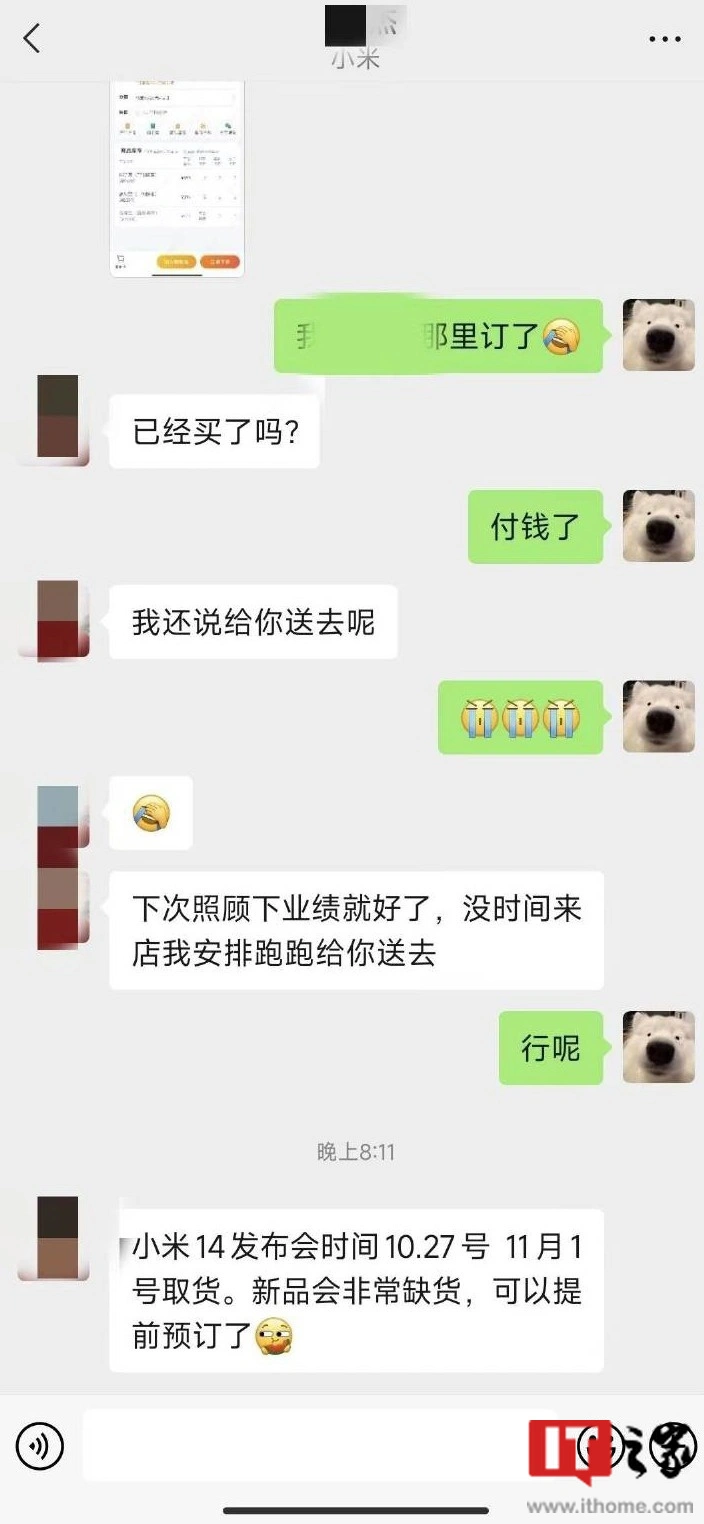
Task: Open my dog avatar beside "付钱了"
Action: tap(658, 526)
